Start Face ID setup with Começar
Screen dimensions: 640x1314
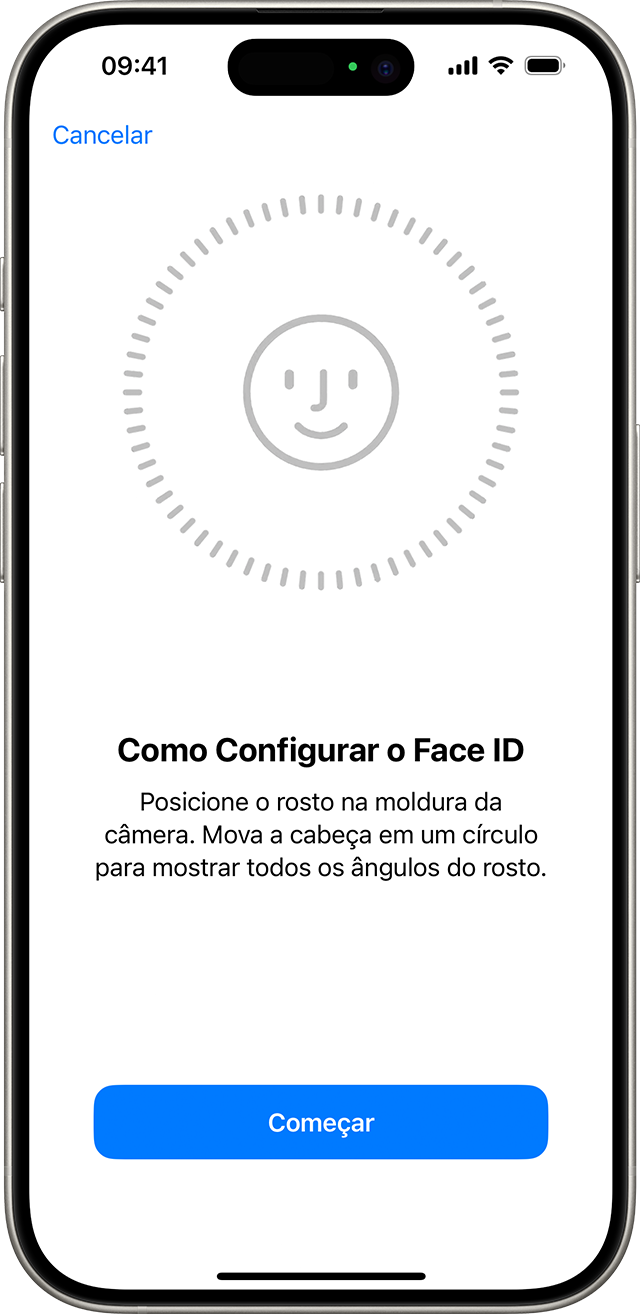[x=321, y=1122]
